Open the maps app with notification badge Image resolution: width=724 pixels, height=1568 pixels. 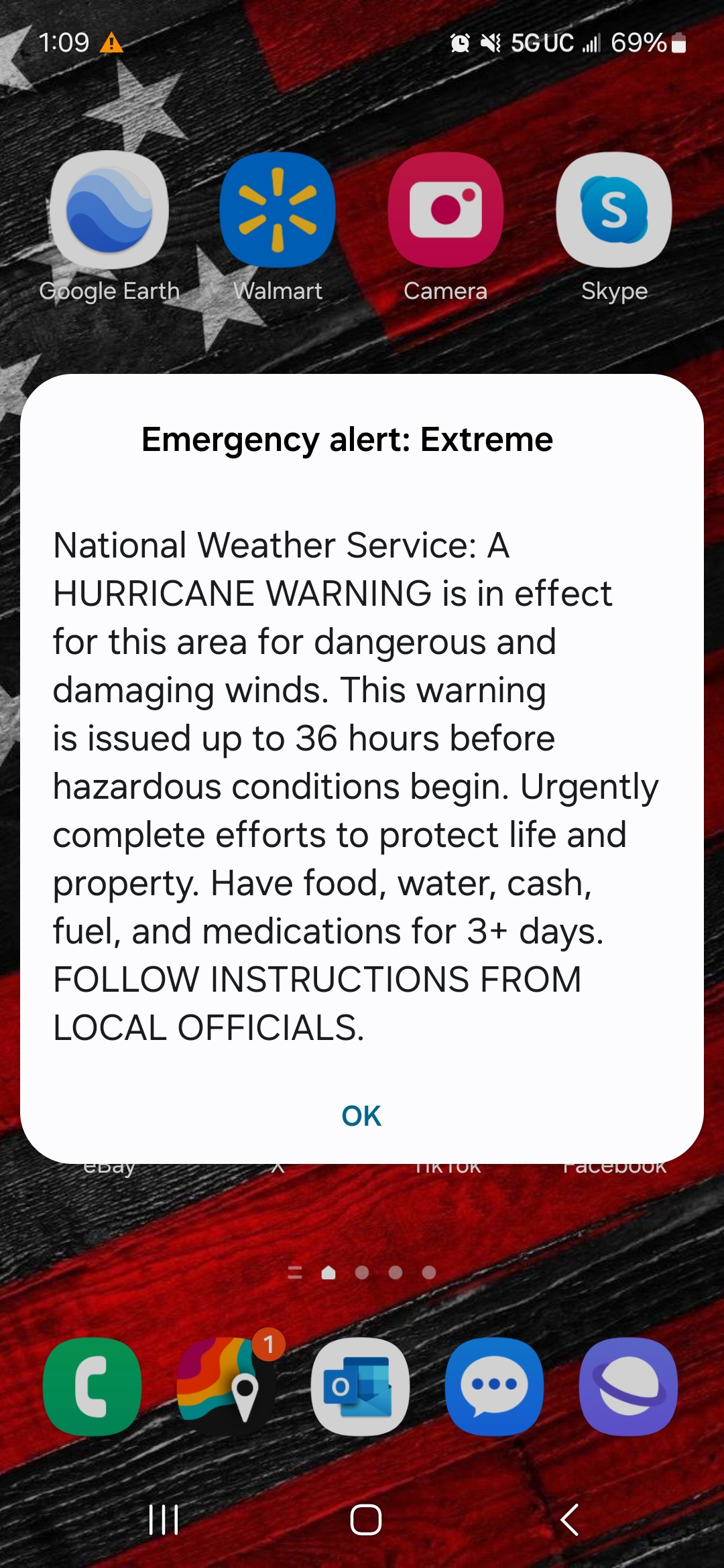[x=227, y=1387]
